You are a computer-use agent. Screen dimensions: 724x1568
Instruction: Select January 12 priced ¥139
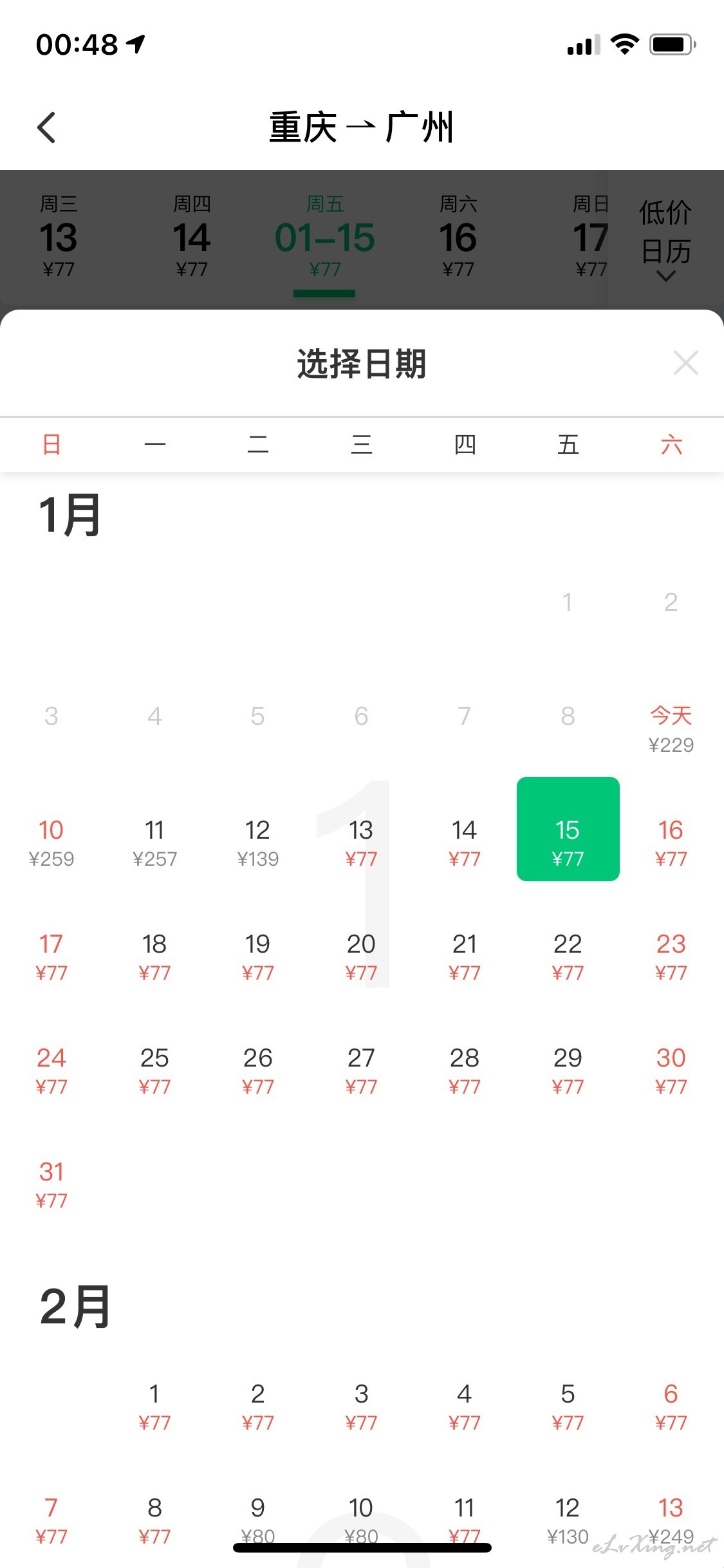coord(258,842)
